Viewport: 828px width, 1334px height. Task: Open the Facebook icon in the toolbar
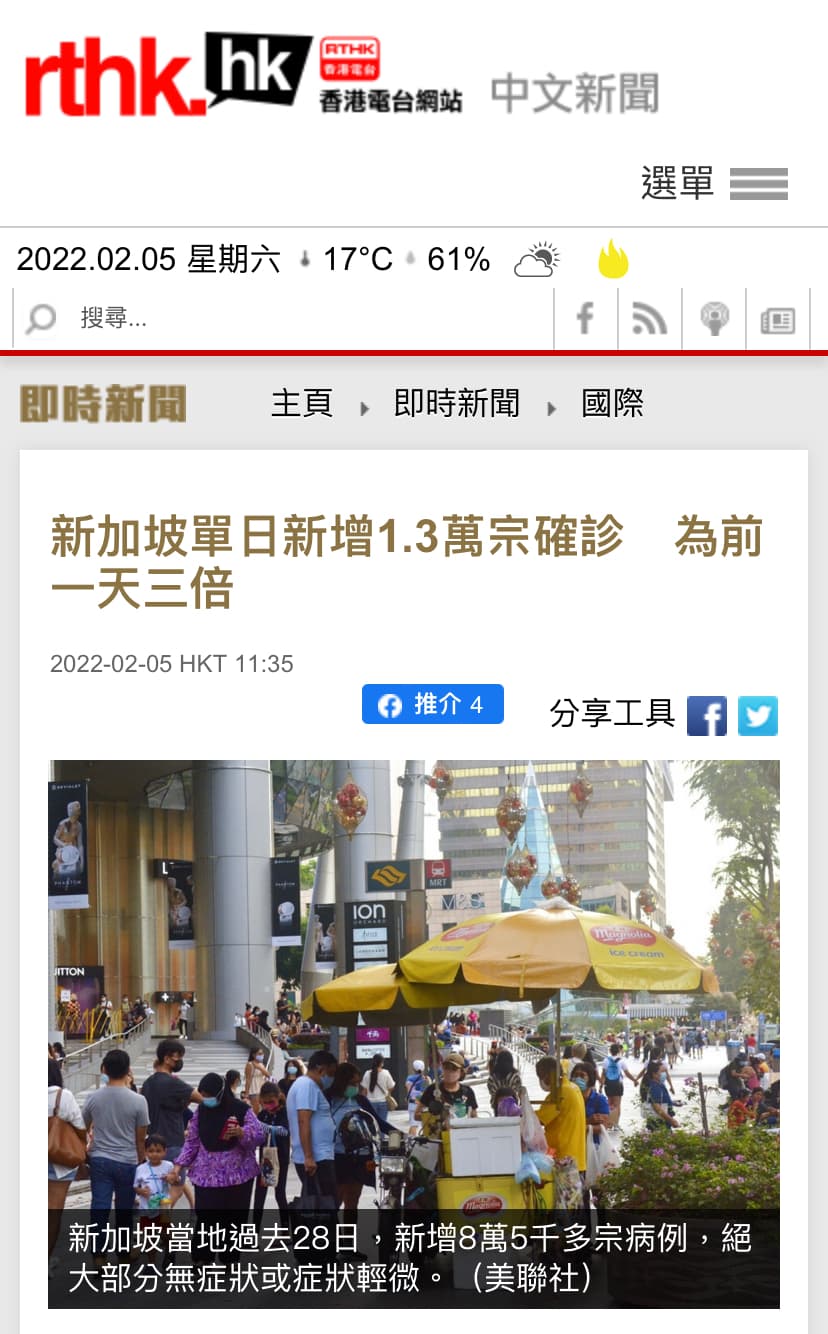click(585, 319)
